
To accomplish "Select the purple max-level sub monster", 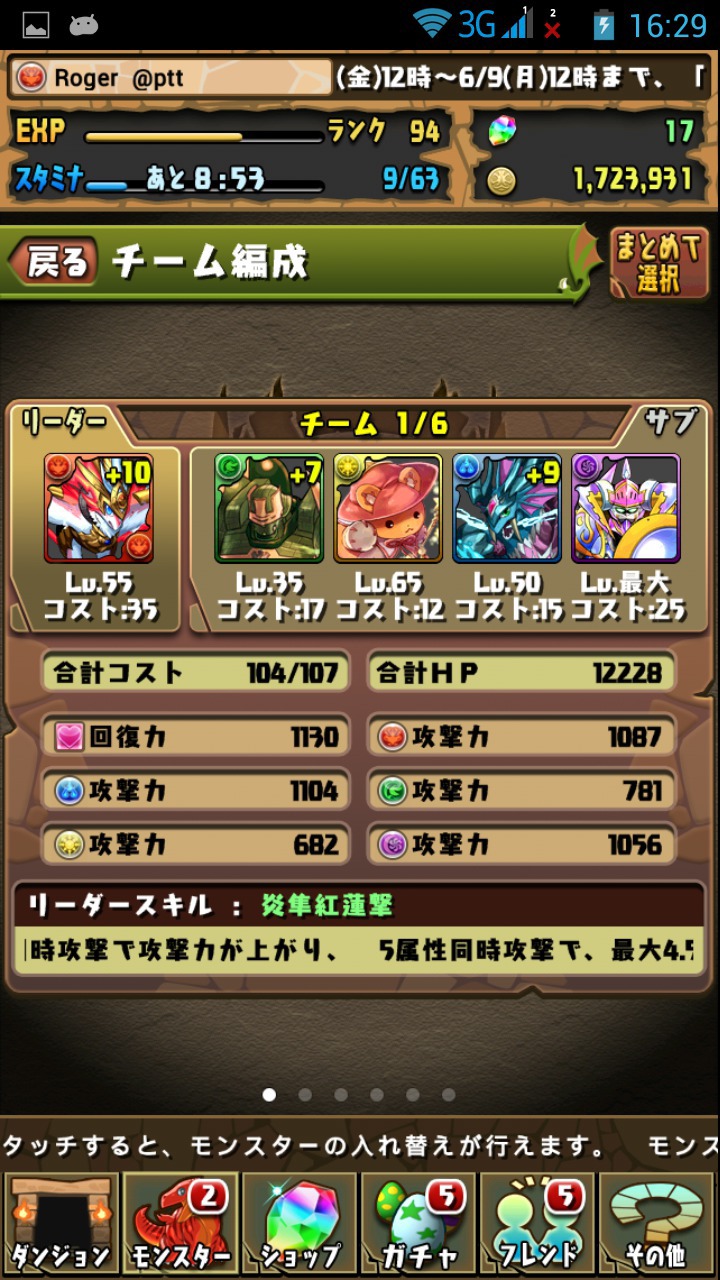I will pyautogui.click(x=626, y=508).
